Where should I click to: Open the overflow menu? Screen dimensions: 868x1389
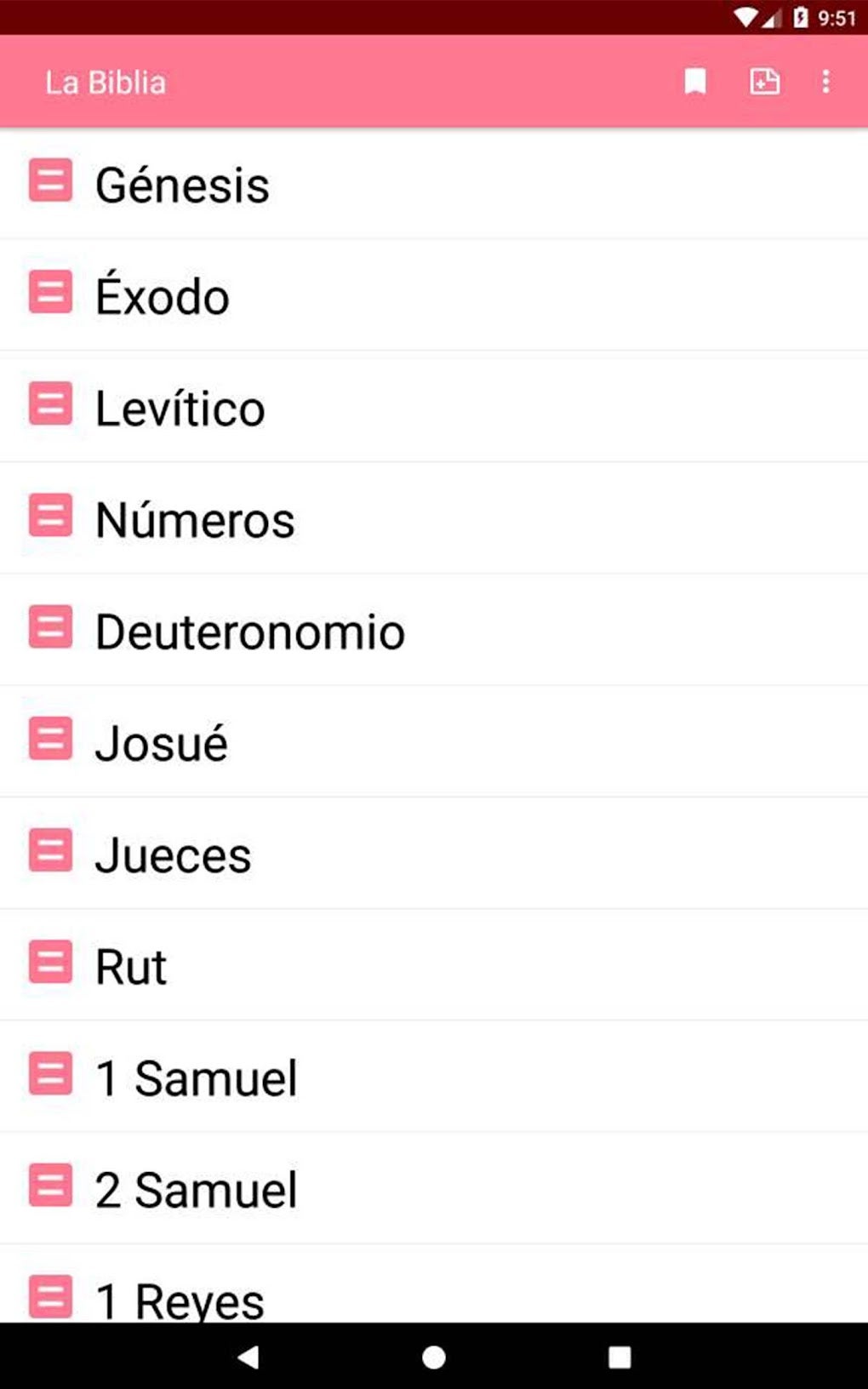pyautogui.click(x=825, y=82)
